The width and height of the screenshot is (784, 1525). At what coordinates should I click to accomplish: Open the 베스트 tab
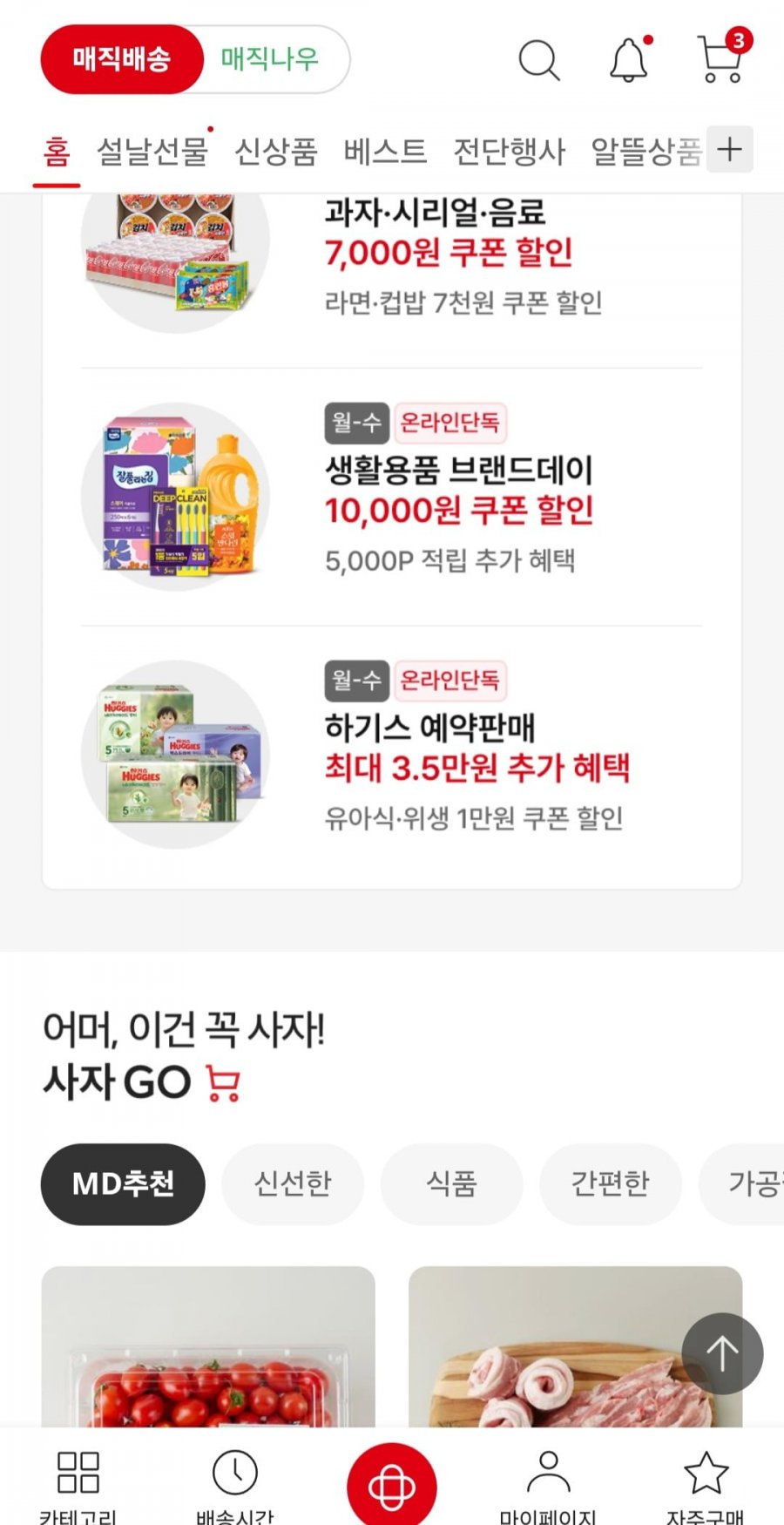pos(384,152)
